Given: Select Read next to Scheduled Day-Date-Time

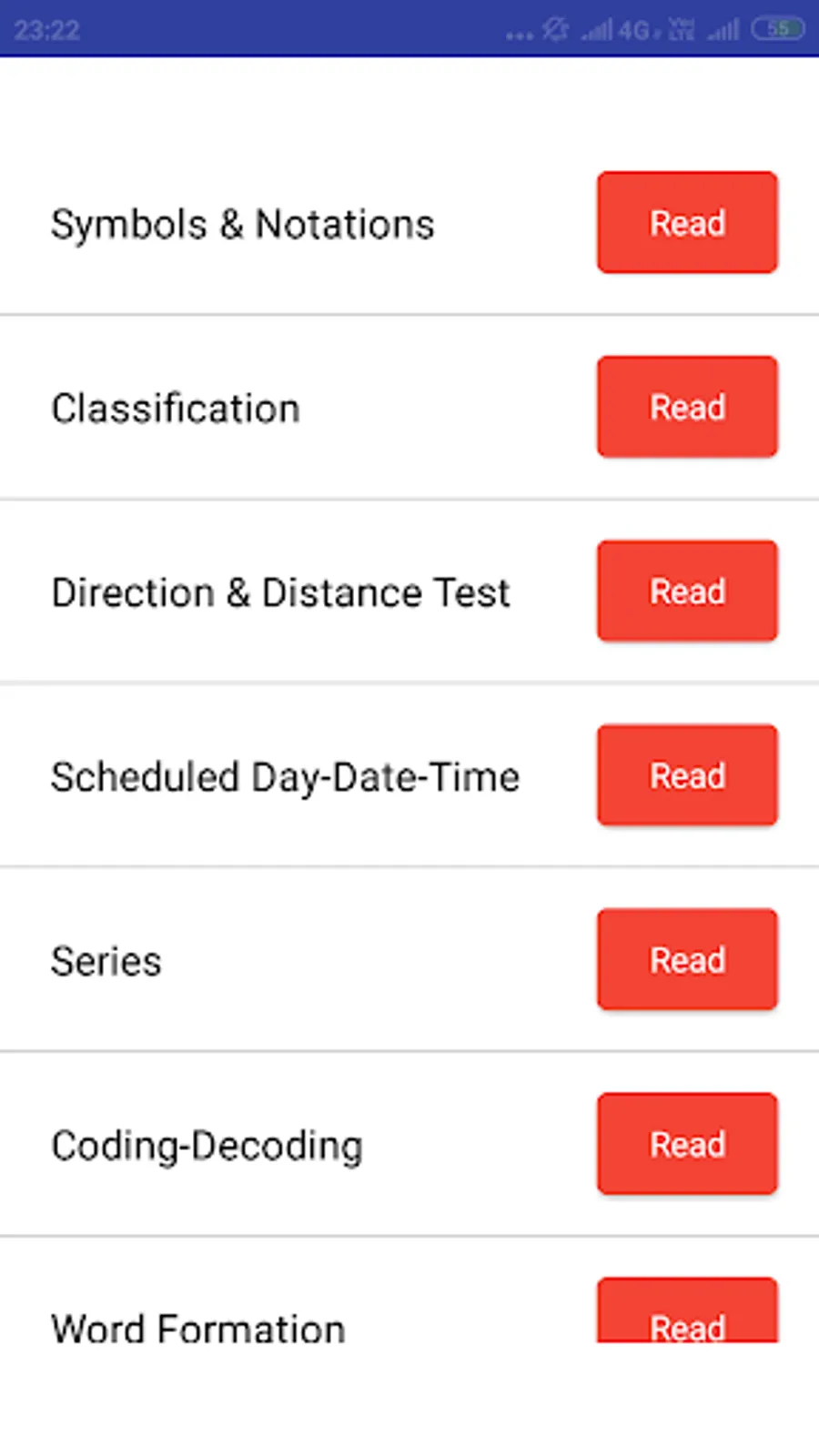Looking at the screenshot, I should click(x=687, y=775).
